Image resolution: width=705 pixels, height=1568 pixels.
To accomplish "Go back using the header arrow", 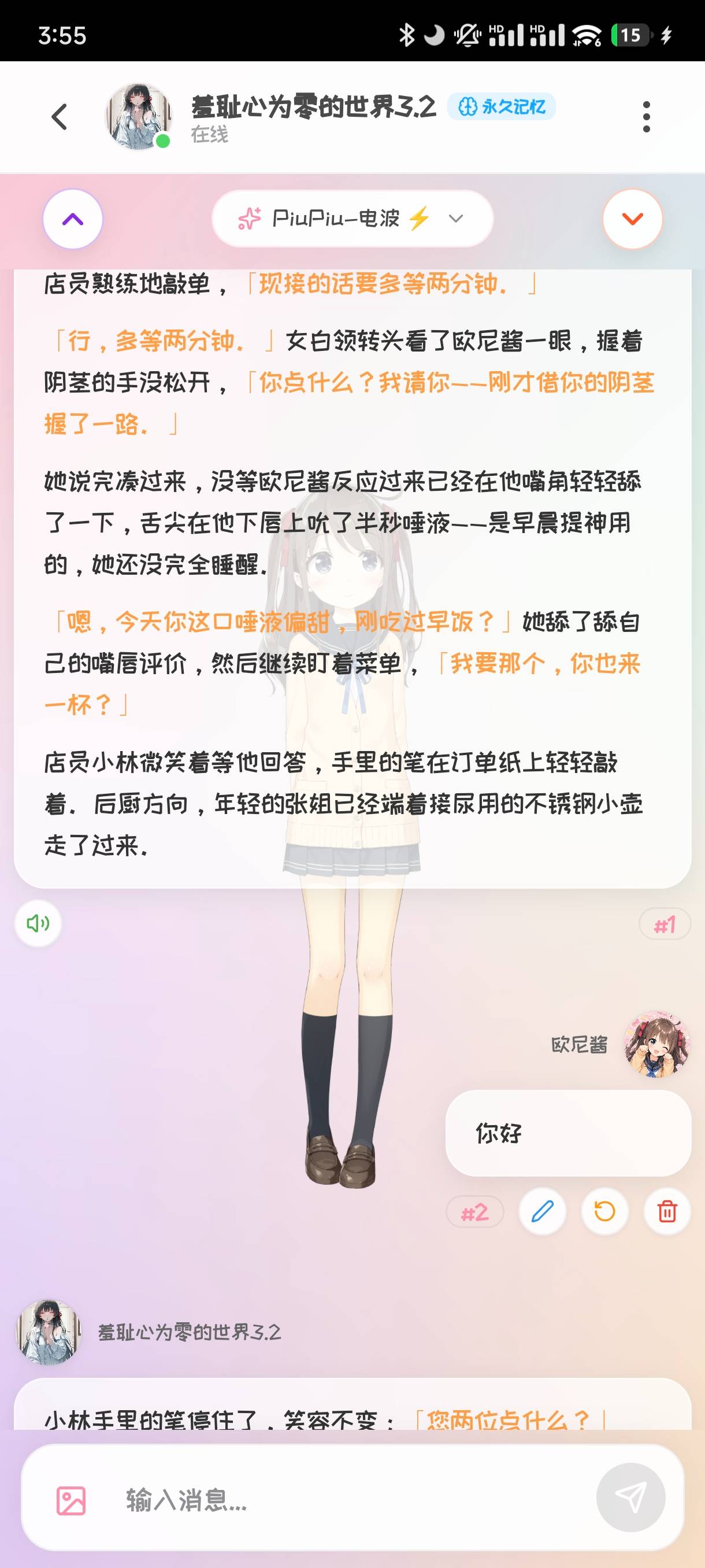I will tap(59, 116).
